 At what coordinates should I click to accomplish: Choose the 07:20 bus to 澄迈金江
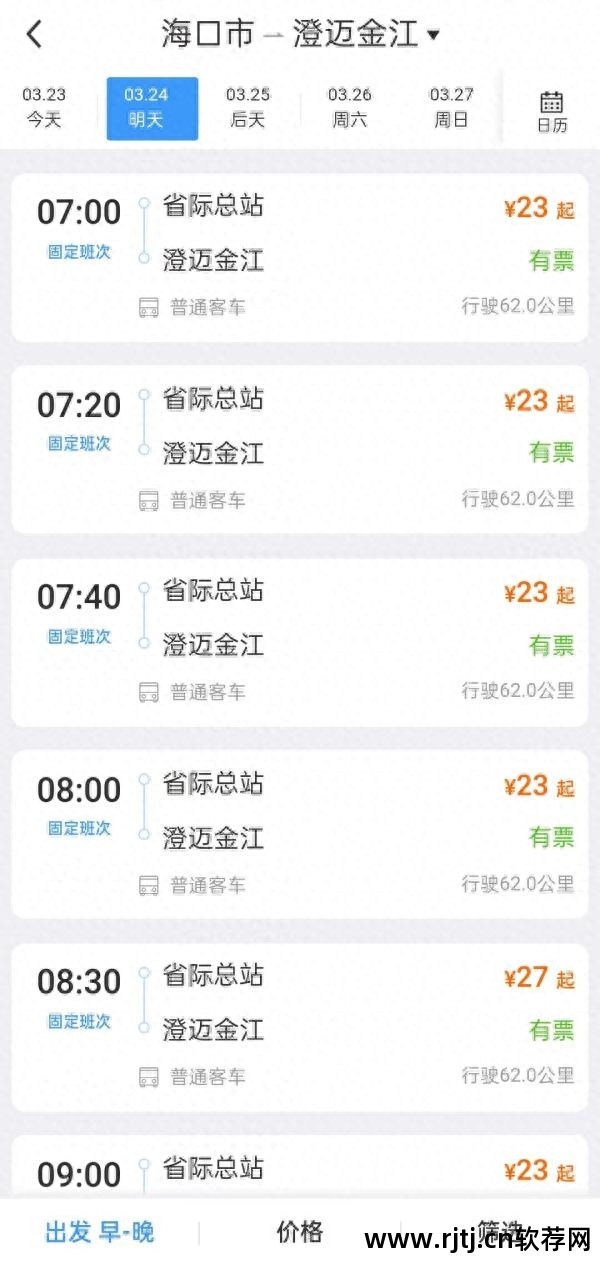pyautogui.click(x=300, y=449)
